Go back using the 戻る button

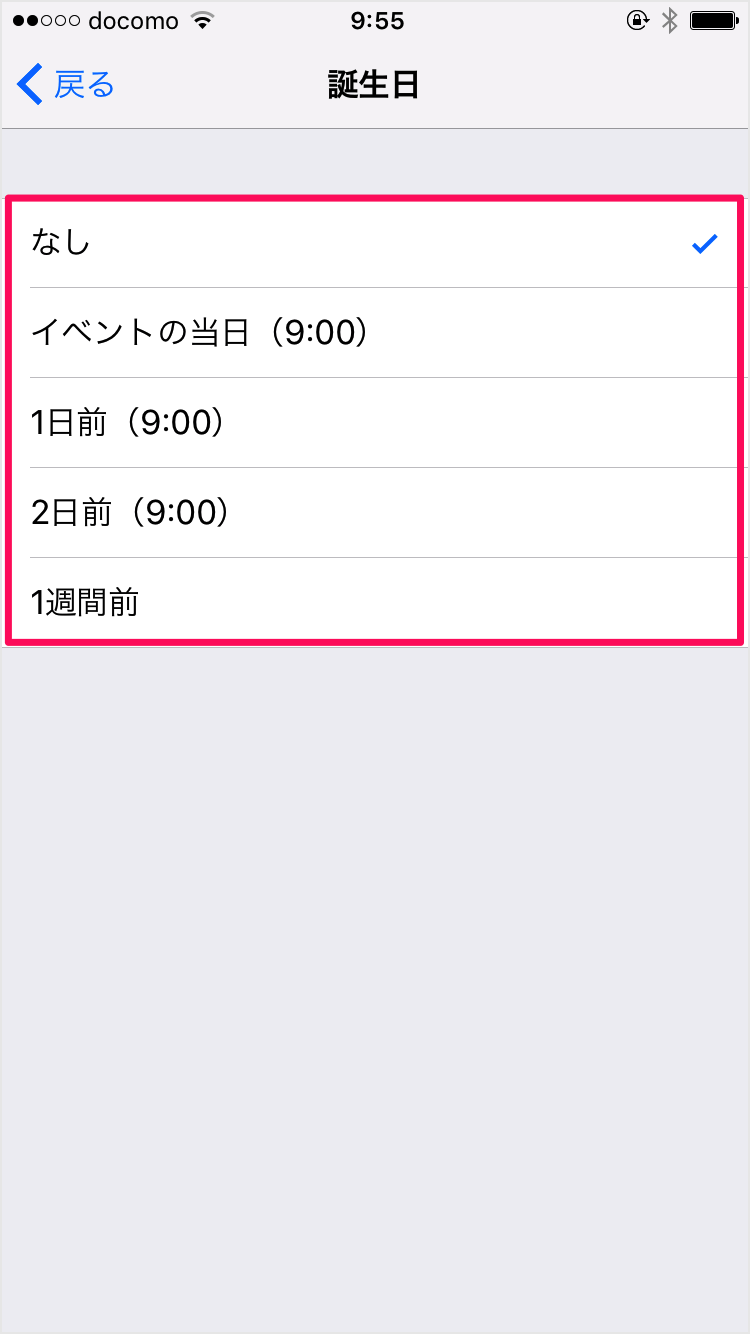click(x=66, y=85)
